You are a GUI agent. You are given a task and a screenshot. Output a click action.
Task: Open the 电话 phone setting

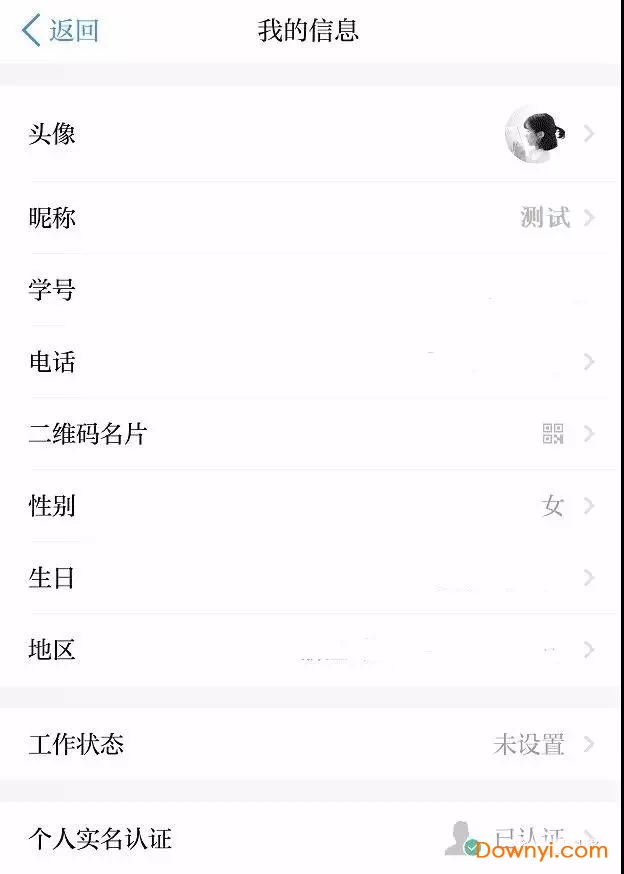click(310, 362)
